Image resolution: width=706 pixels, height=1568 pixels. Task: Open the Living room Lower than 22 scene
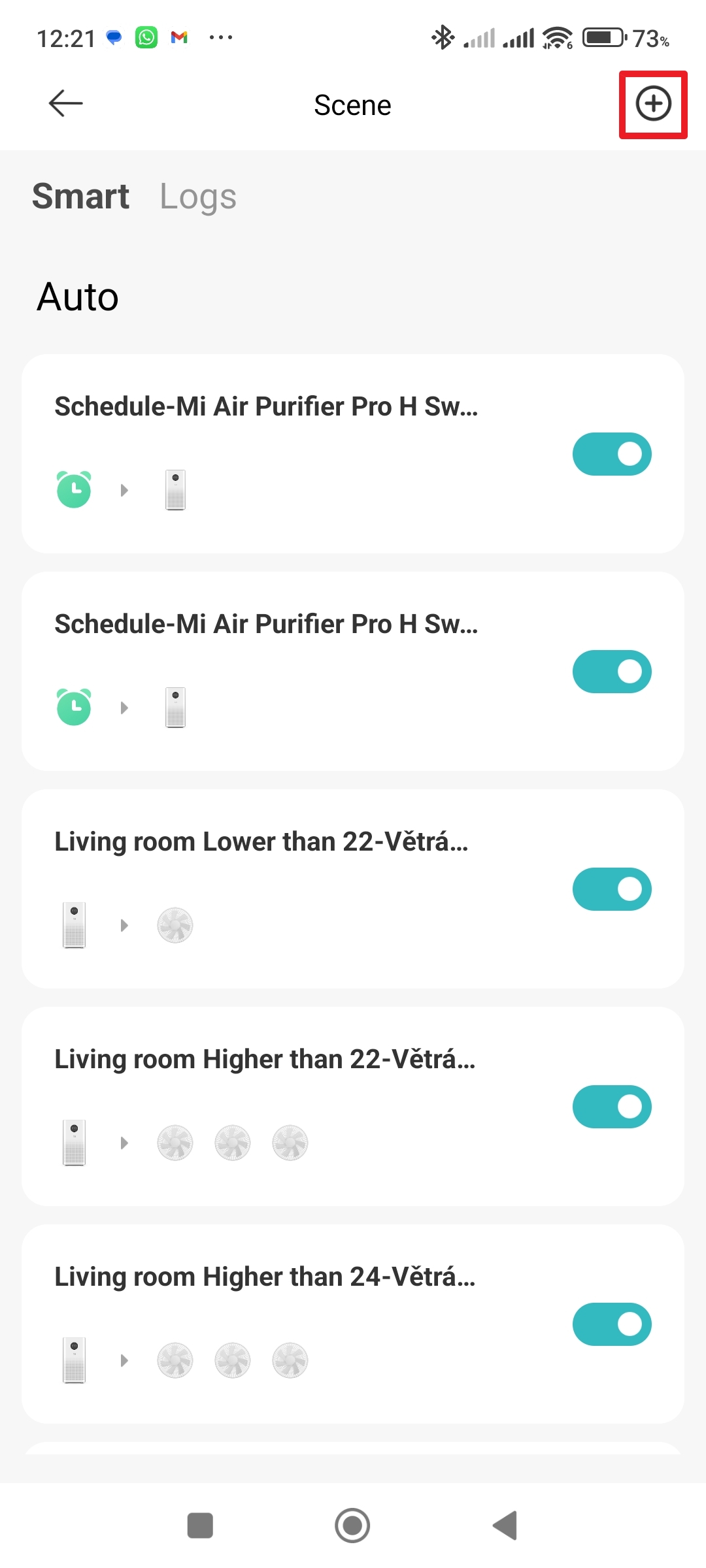point(261,842)
